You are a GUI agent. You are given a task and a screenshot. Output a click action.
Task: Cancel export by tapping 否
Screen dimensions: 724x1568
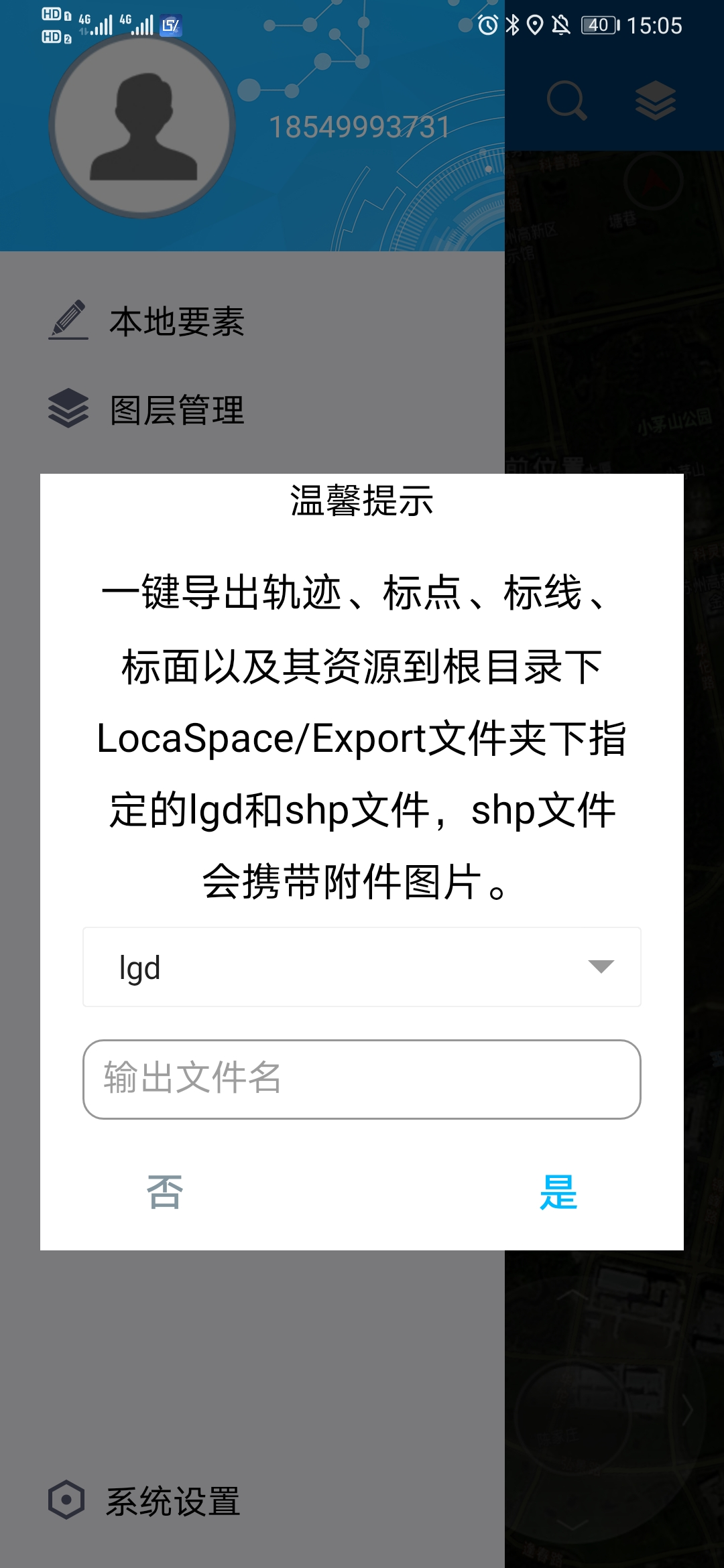(x=164, y=1193)
